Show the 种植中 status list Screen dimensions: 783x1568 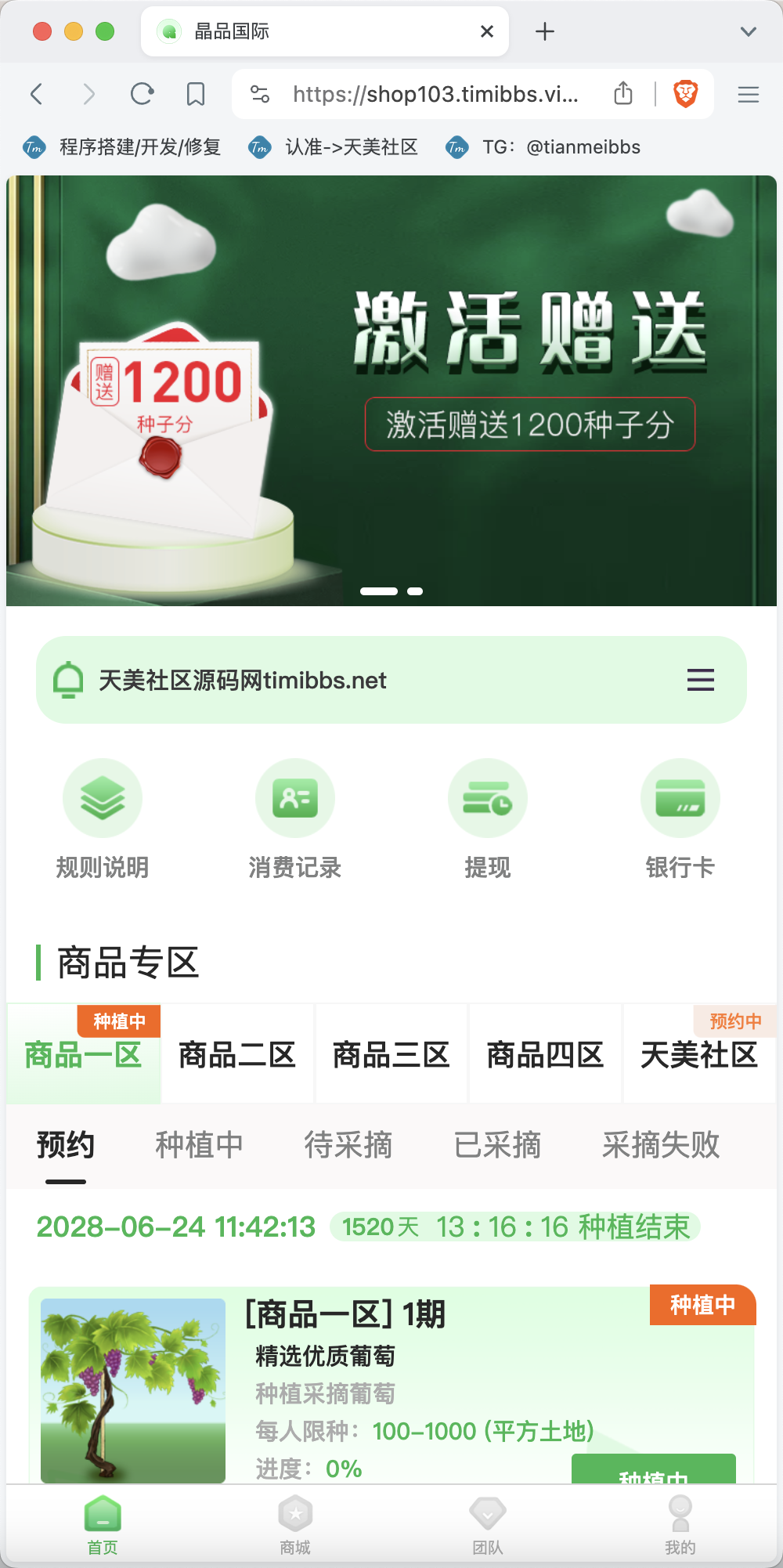pyautogui.click(x=199, y=1145)
